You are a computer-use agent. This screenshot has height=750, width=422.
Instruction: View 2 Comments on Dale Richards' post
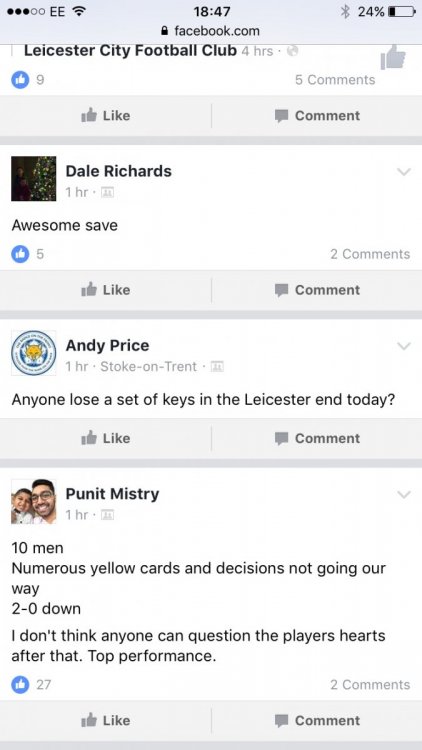370,254
